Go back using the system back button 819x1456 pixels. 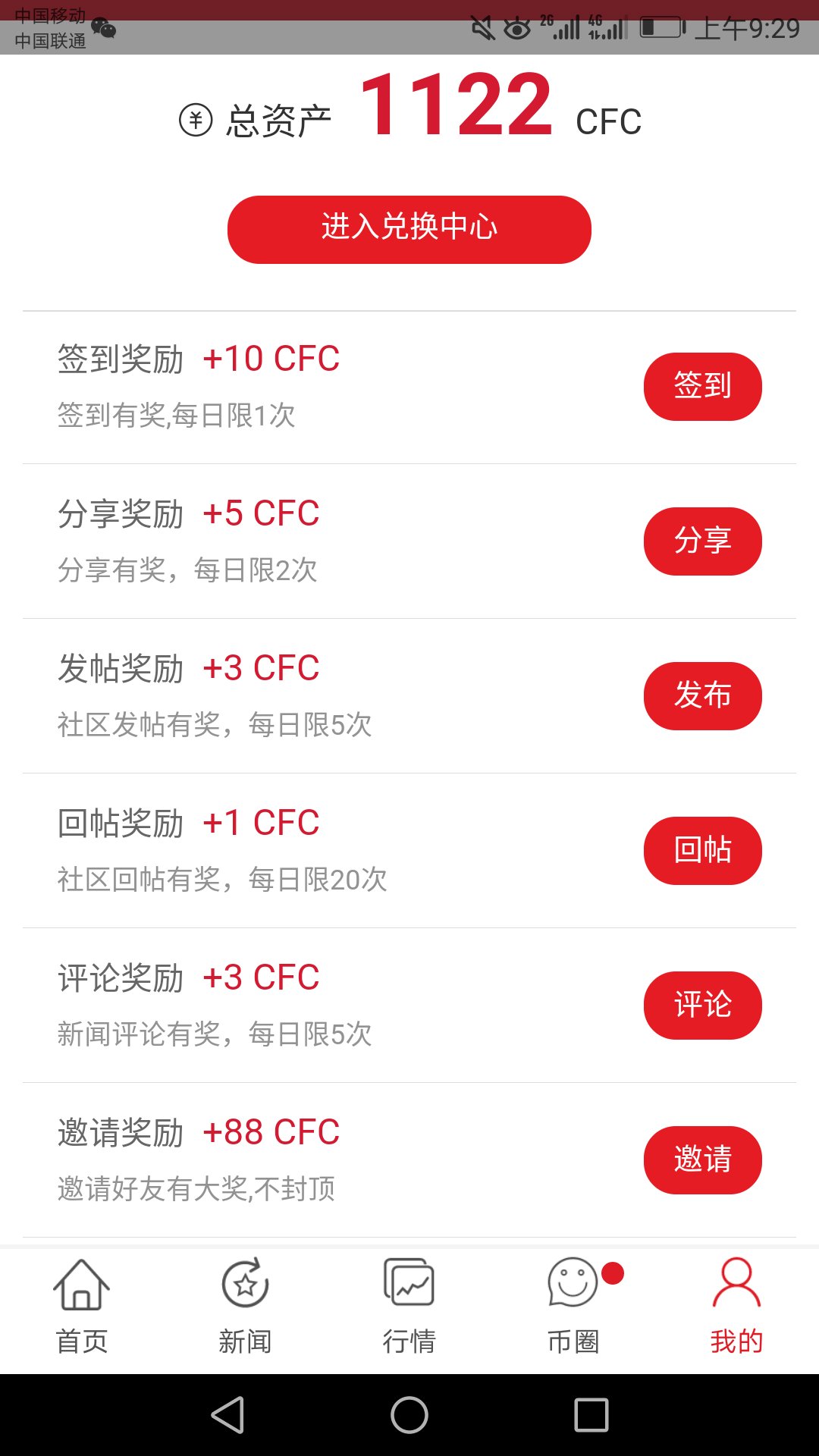[x=227, y=1415]
